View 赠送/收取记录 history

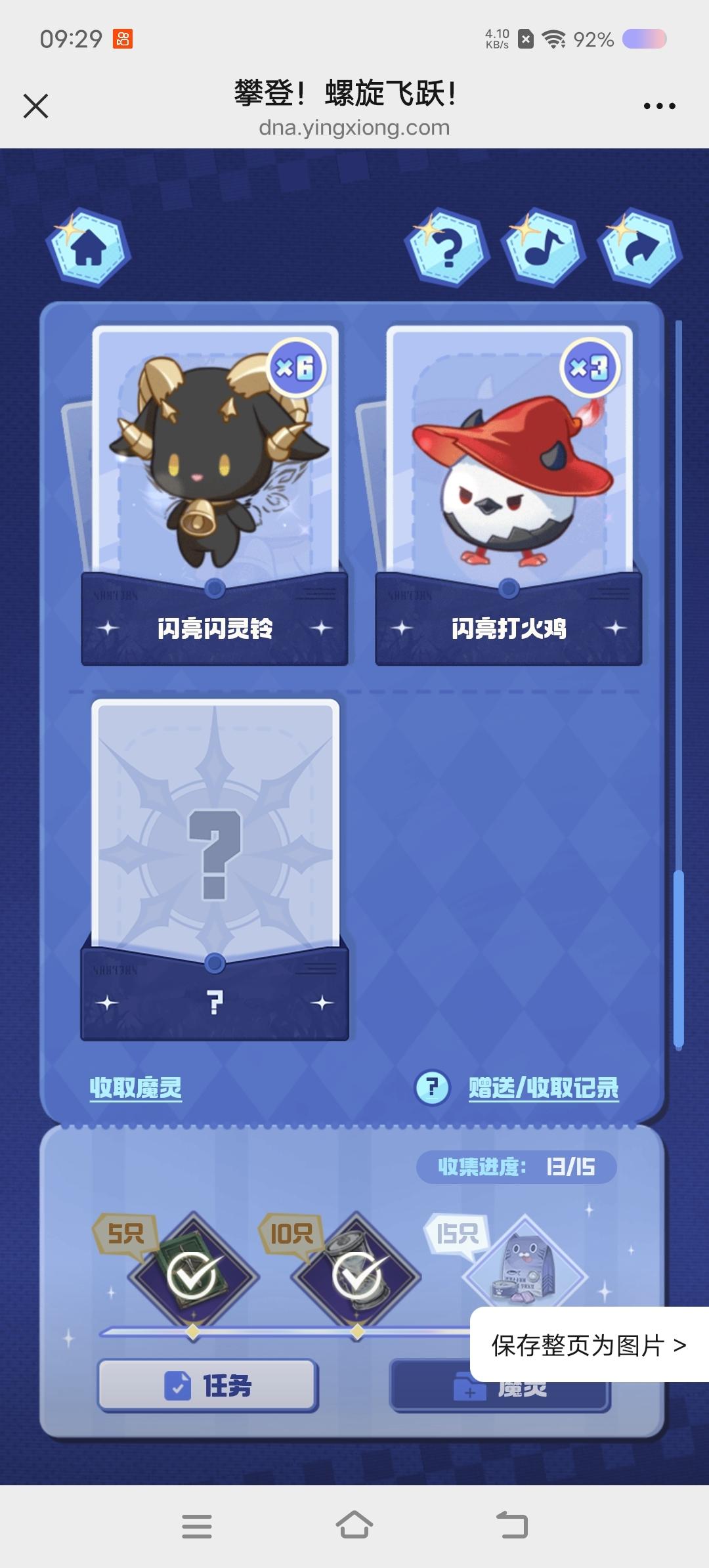tap(544, 1088)
